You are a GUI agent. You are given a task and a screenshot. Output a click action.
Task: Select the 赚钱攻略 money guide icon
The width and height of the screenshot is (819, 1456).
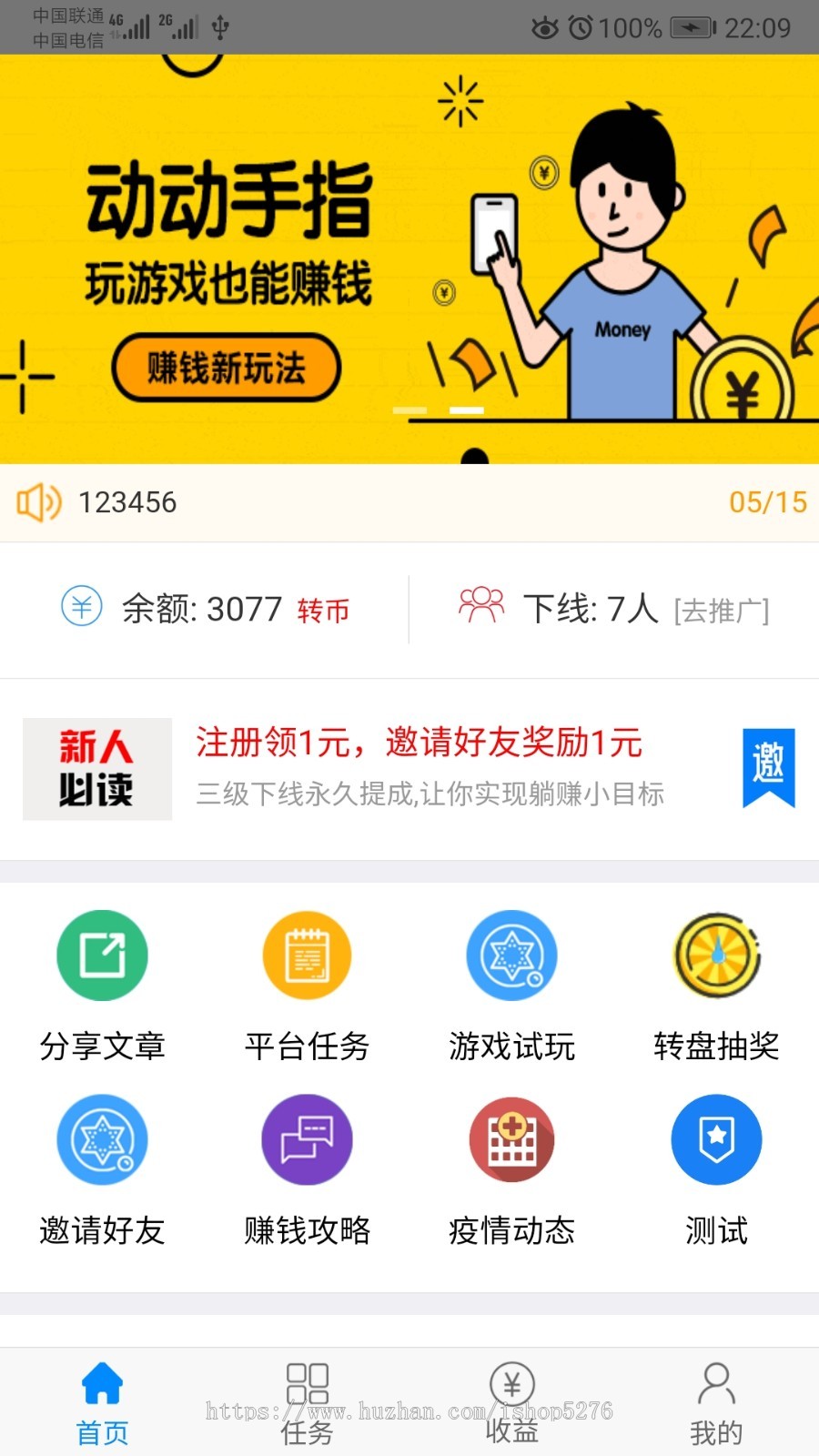point(307,1140)
